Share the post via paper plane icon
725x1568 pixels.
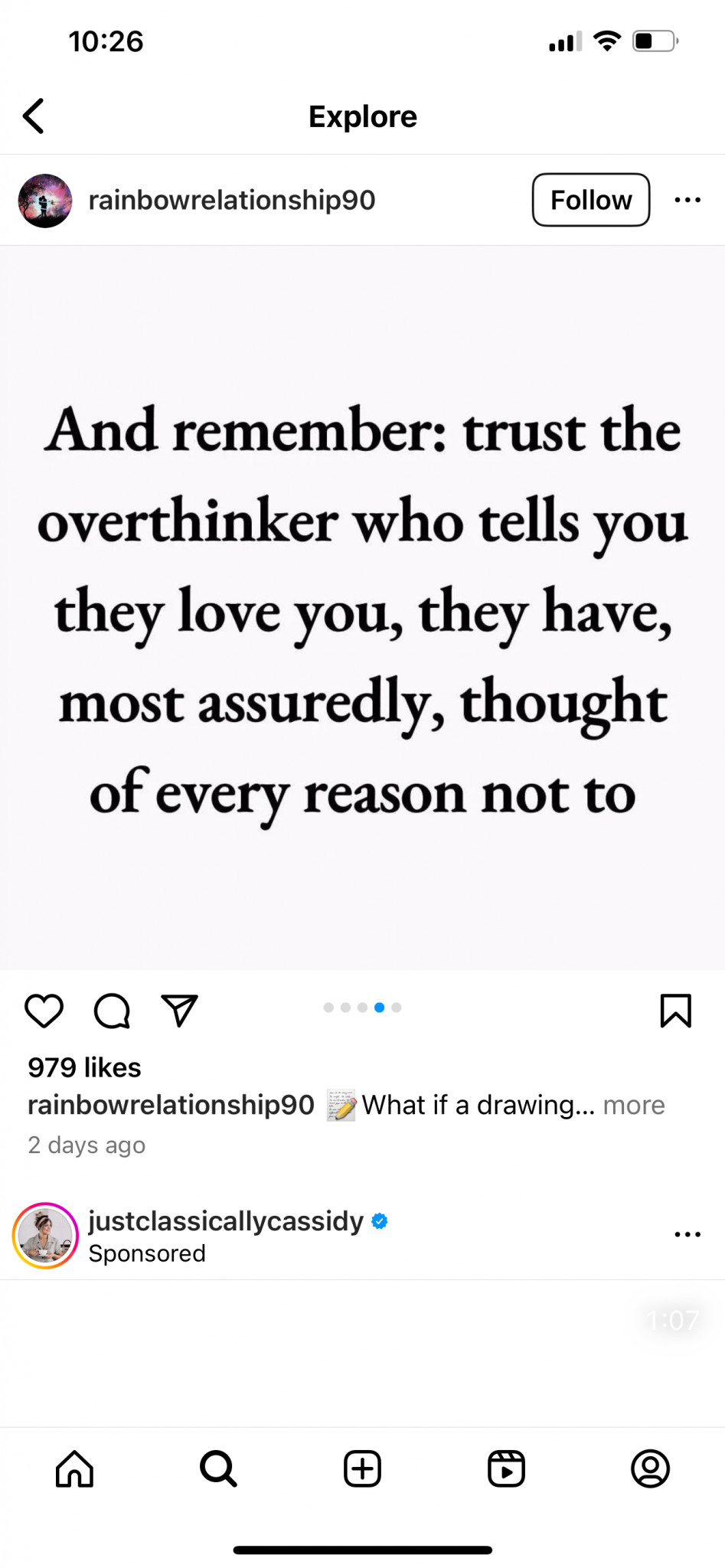180,1011
